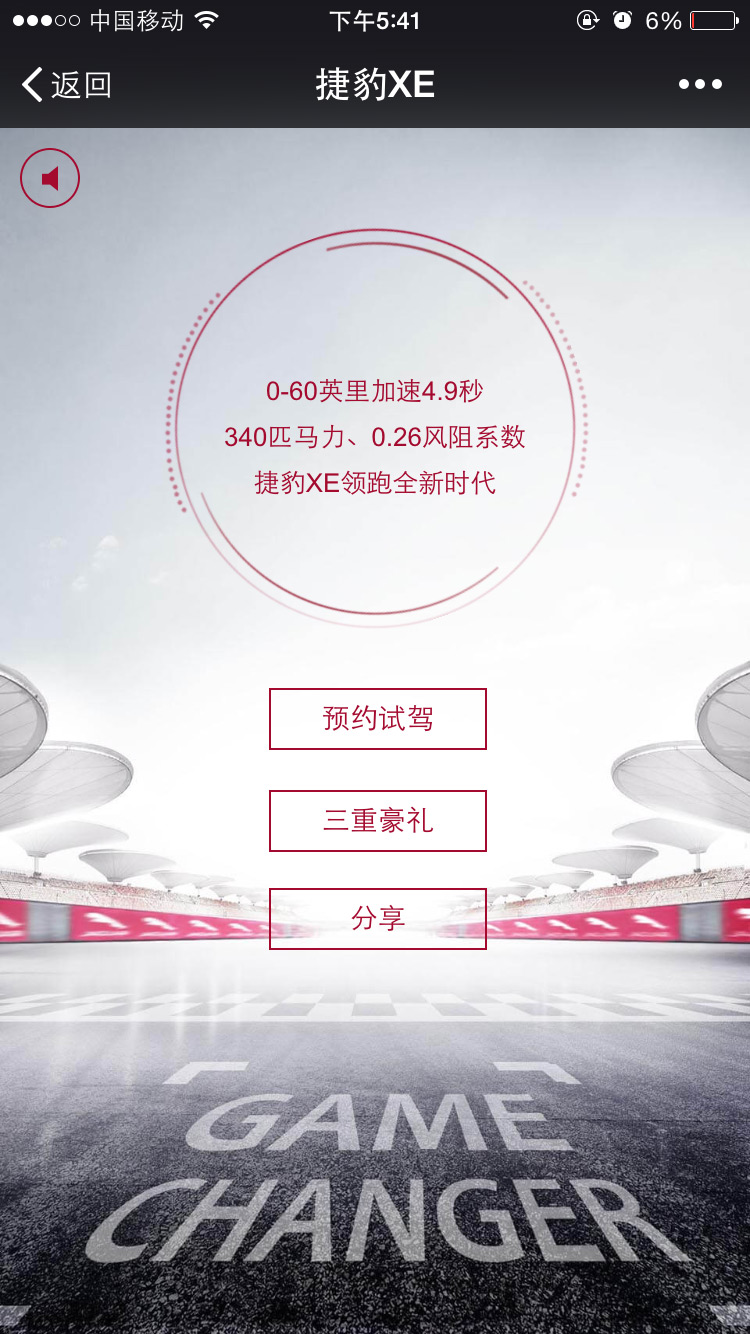
Task: Tap the 分享 button
Action: (378, 919)
